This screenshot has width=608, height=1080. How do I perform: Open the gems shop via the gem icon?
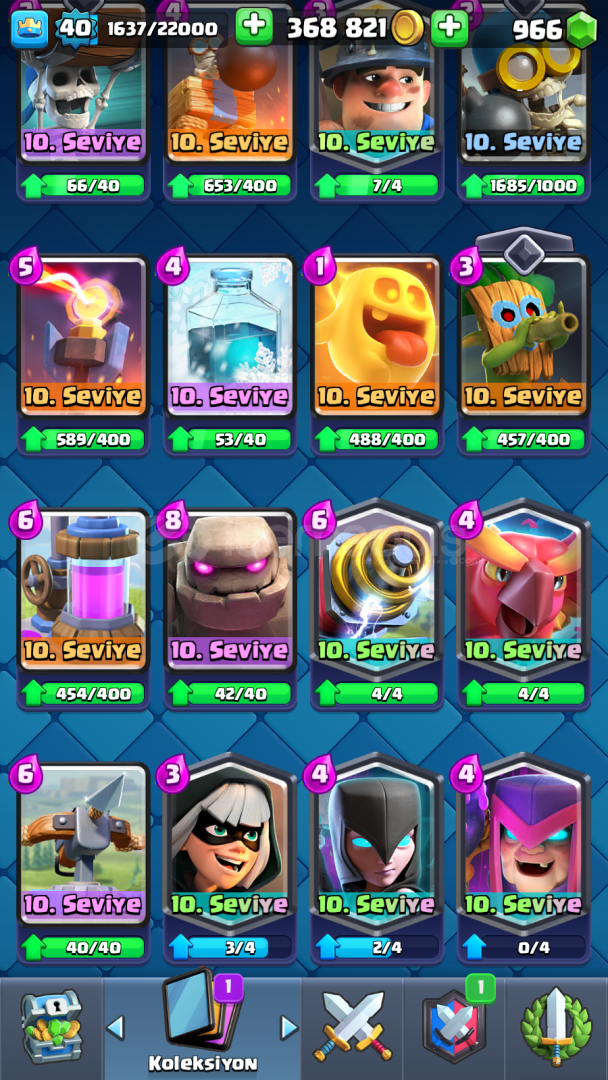(x=582, y=30)
